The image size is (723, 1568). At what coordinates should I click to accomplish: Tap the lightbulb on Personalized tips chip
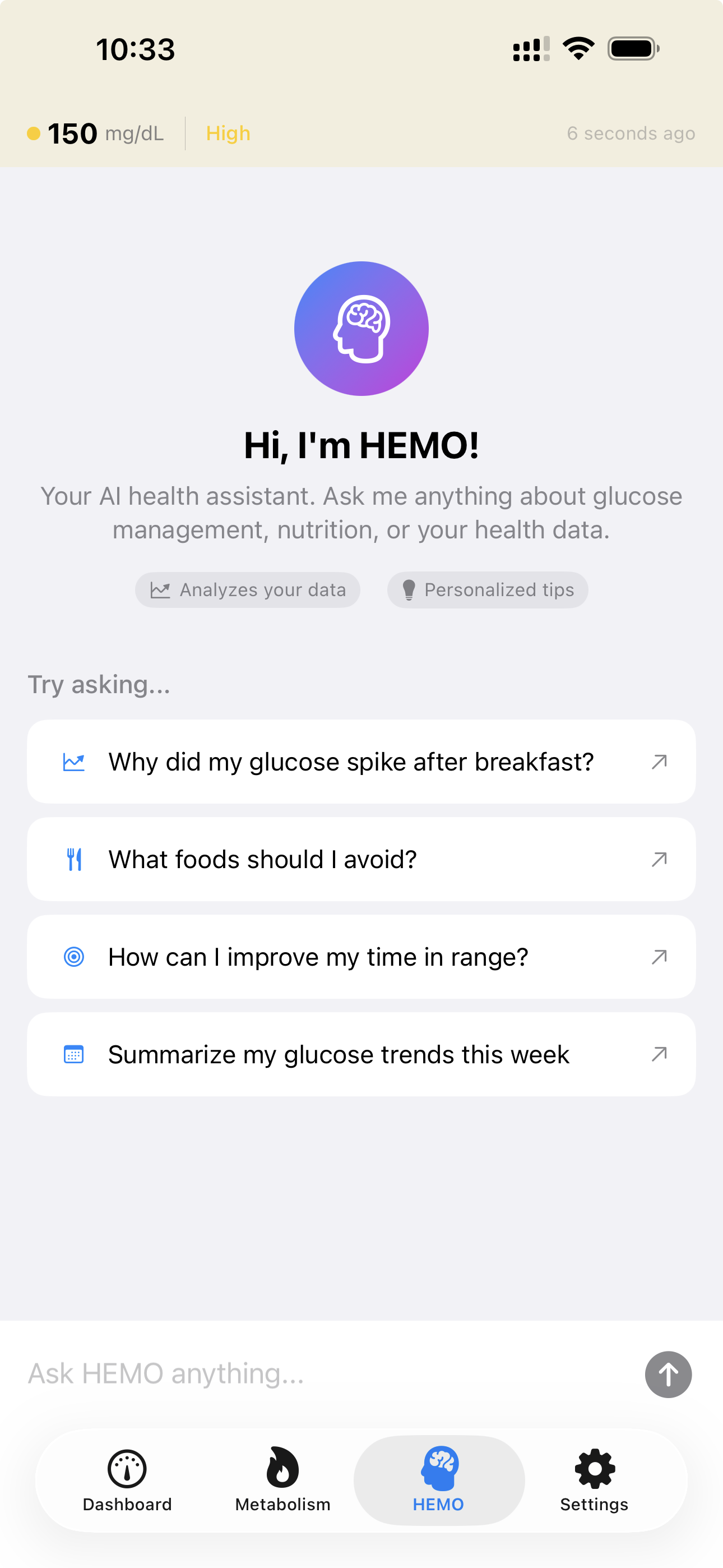coord(409,589)
